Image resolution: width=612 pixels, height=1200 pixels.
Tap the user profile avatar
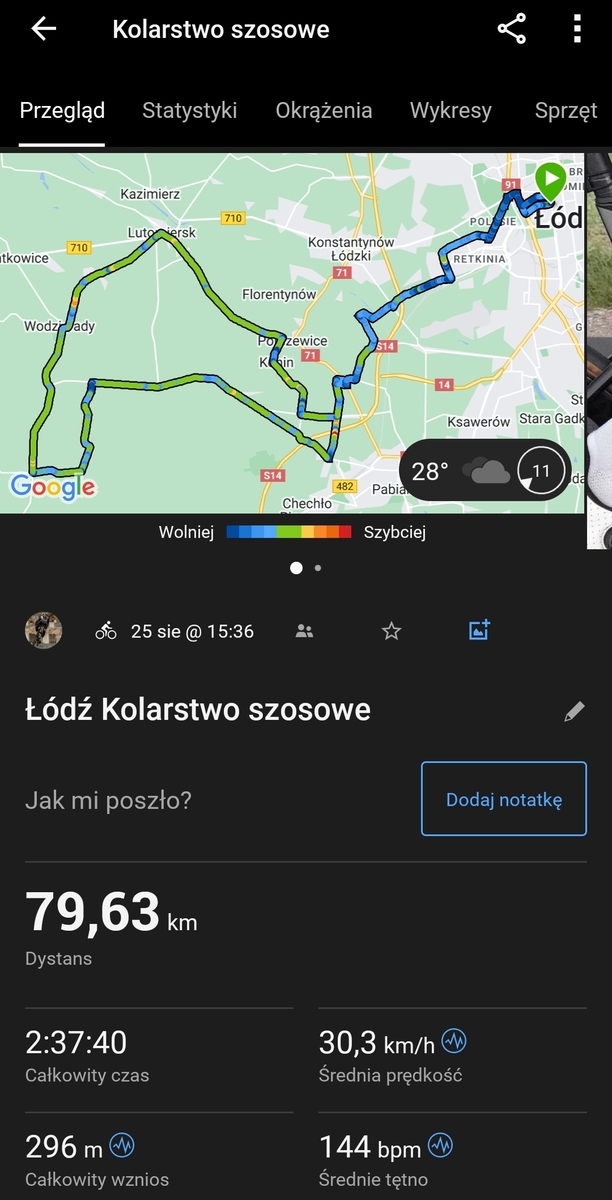tap(44, 631)
